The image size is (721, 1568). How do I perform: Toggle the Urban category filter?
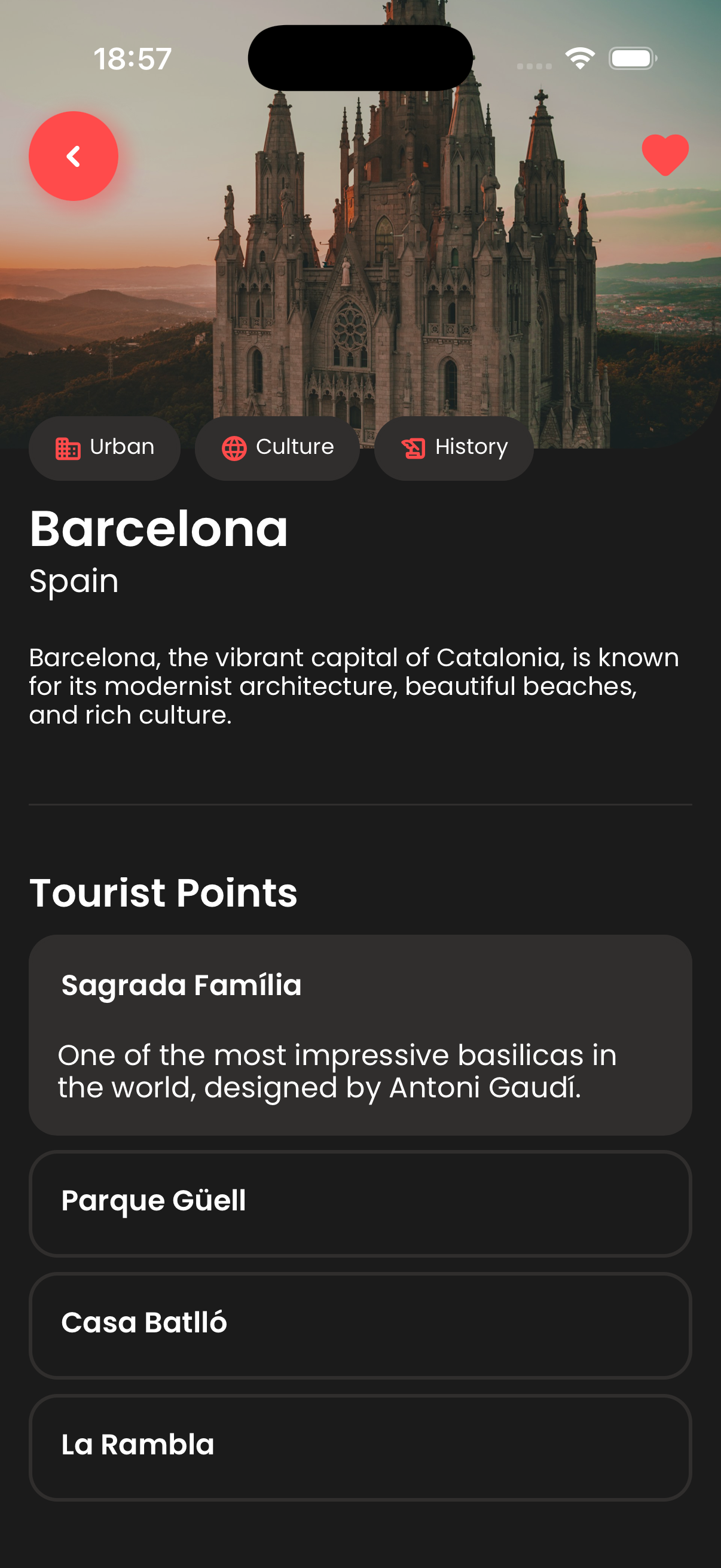(x=104, y=448)
